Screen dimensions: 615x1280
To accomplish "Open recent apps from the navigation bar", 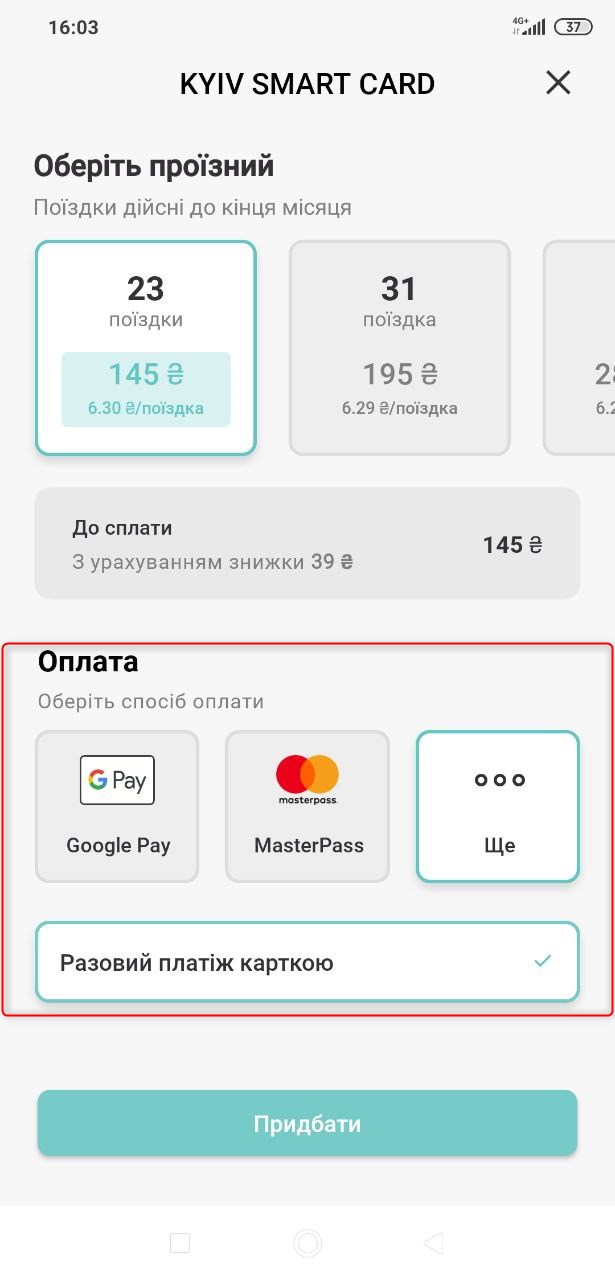I will [x=180, y=1243].
